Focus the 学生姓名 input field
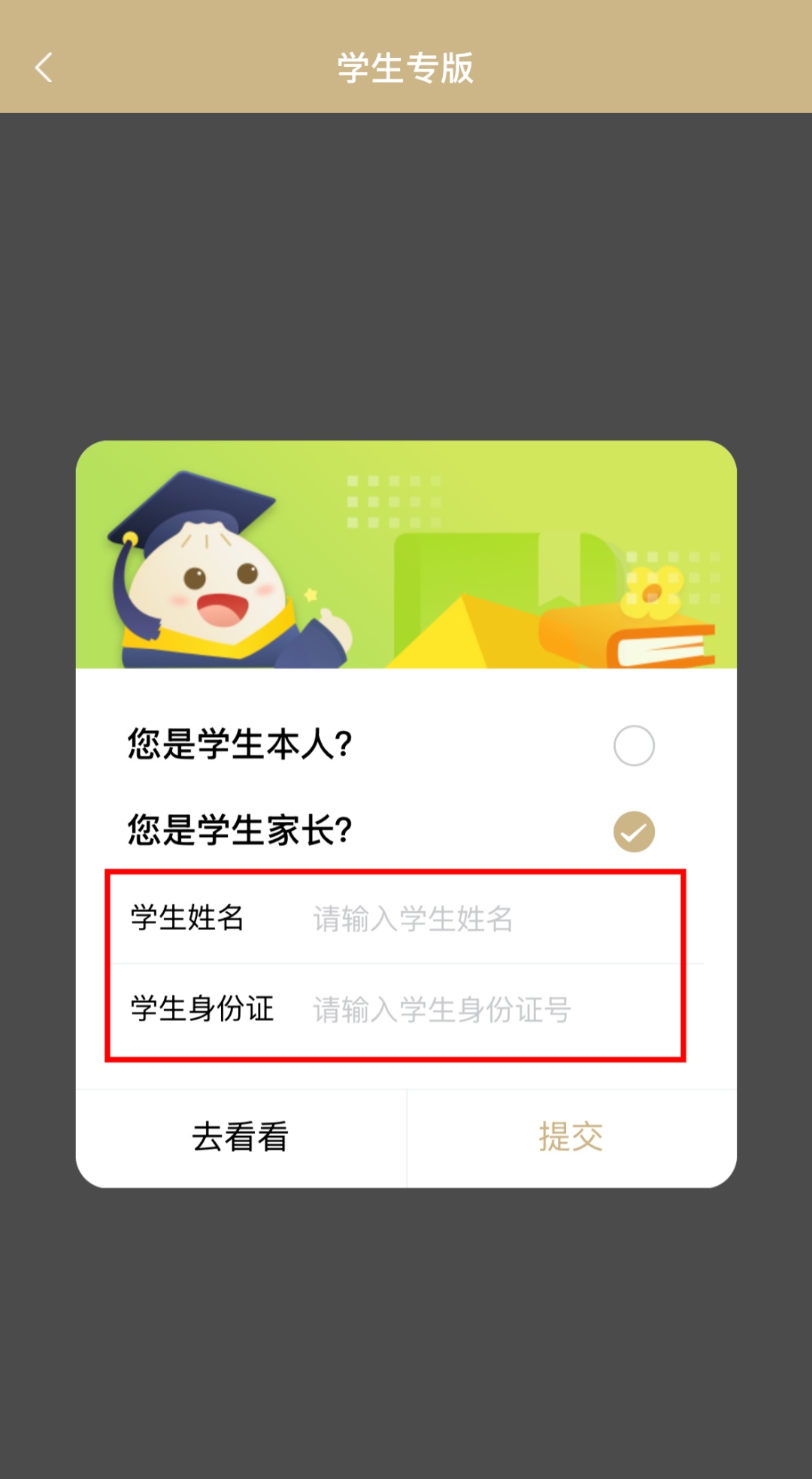This screenshot has width=812, height=1479. tap(481, 919)
